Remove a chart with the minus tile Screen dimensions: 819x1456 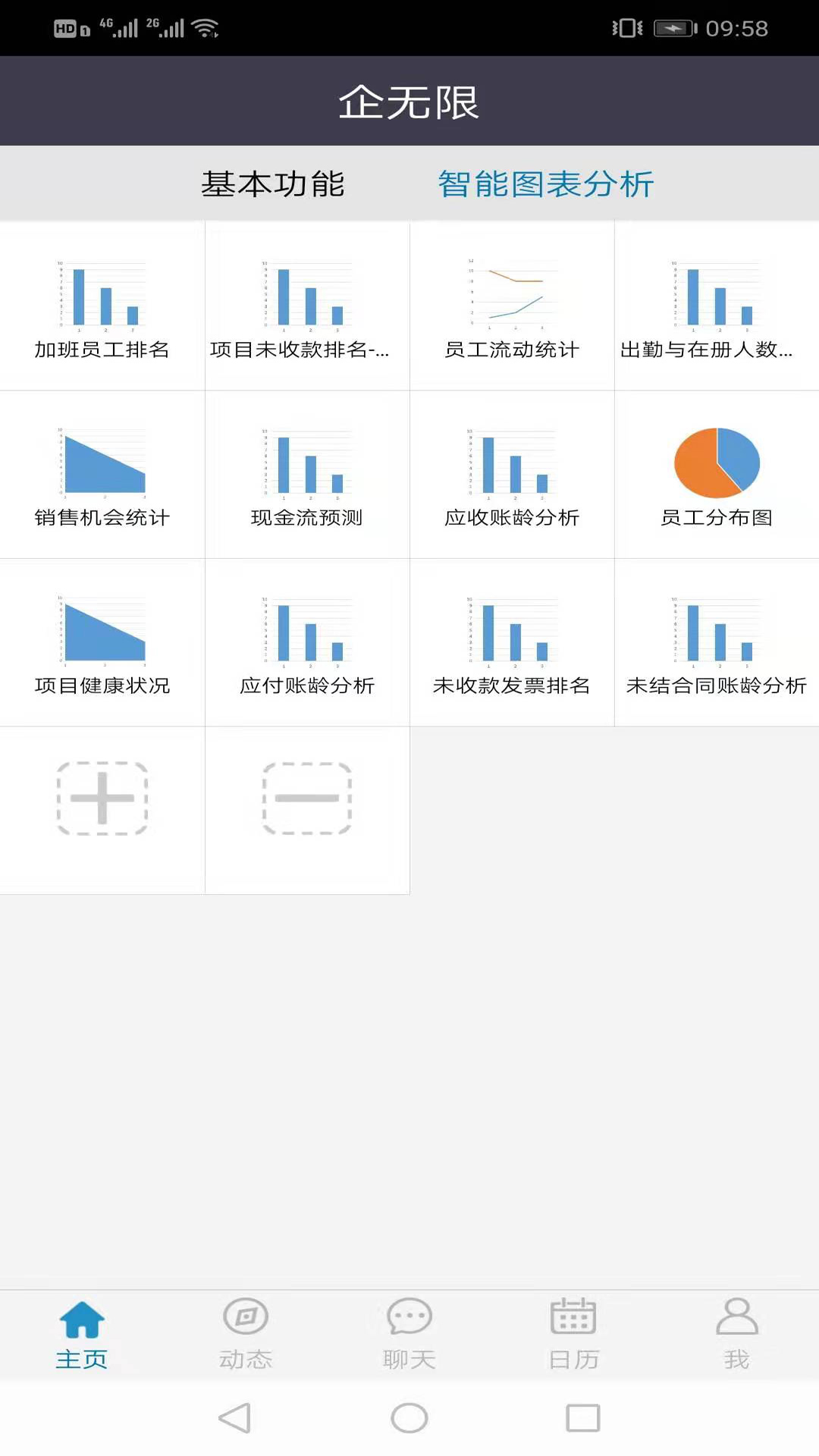(x=307, y=799)
